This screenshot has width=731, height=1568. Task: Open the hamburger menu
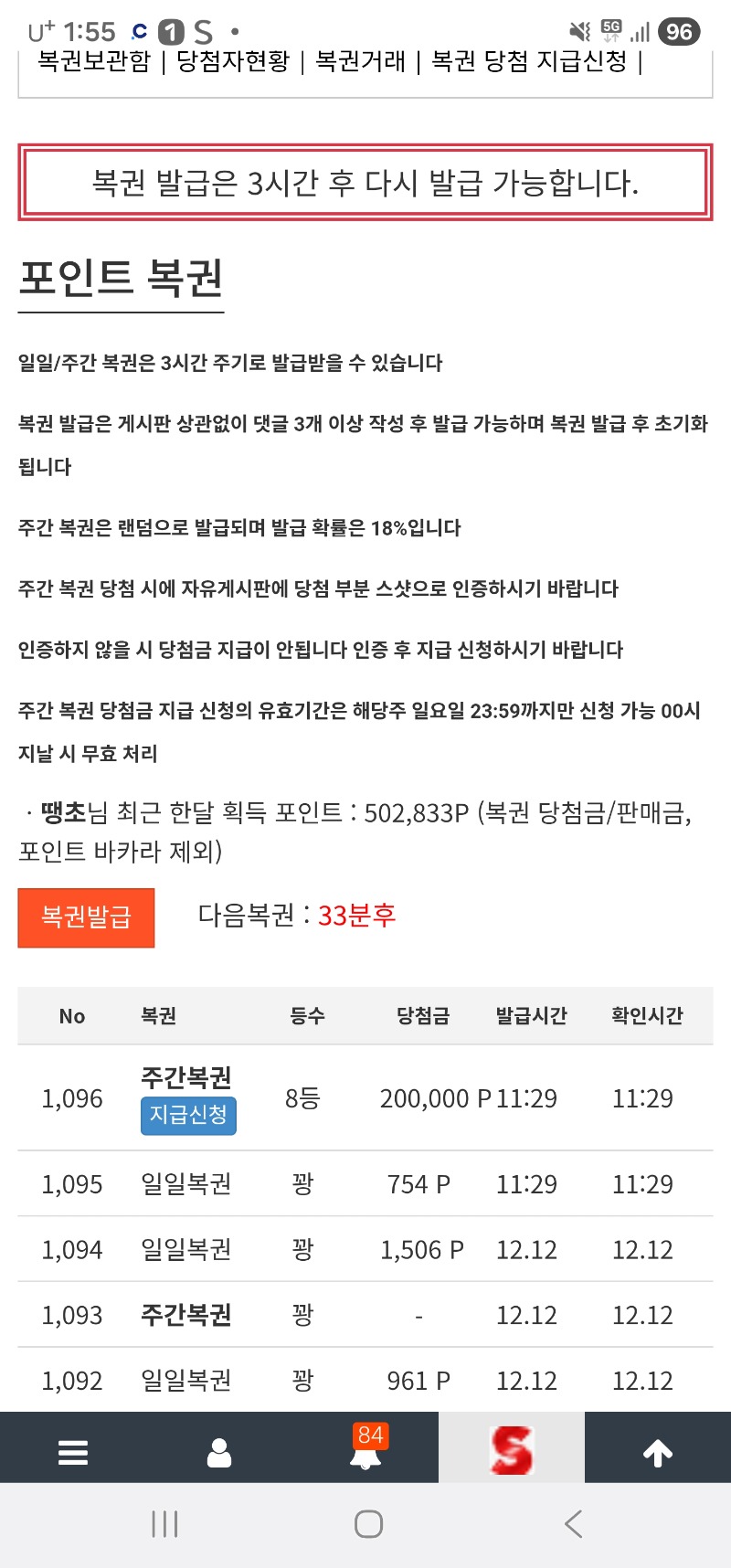(73, 1451)
